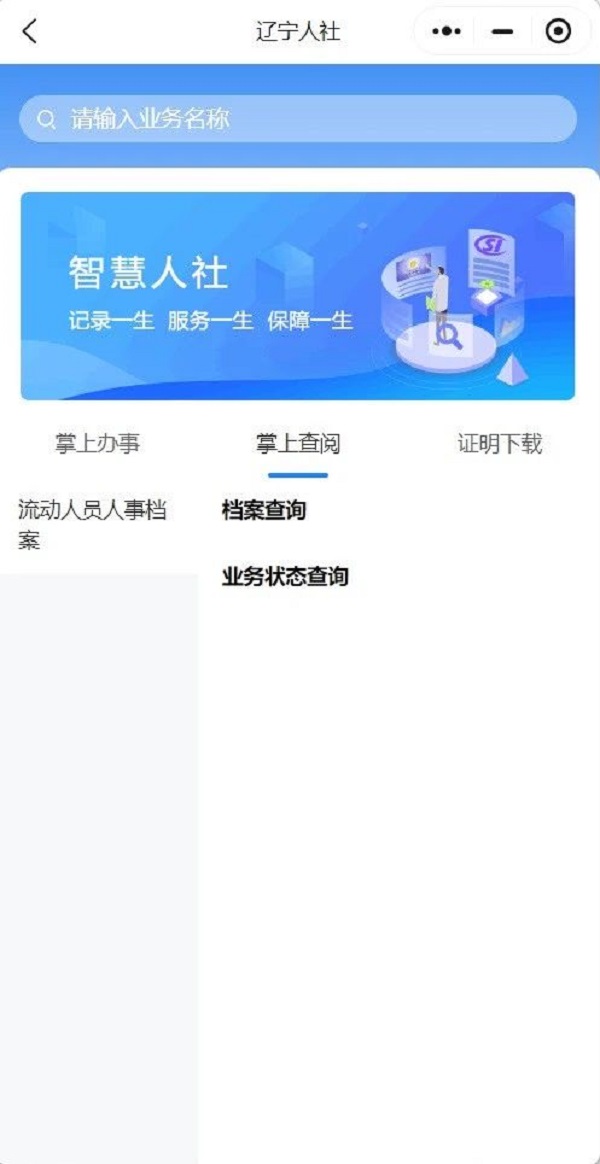Go back using the top-left arrow
Viewport: 600px width, 1164px height.
[x=30, y=31]
